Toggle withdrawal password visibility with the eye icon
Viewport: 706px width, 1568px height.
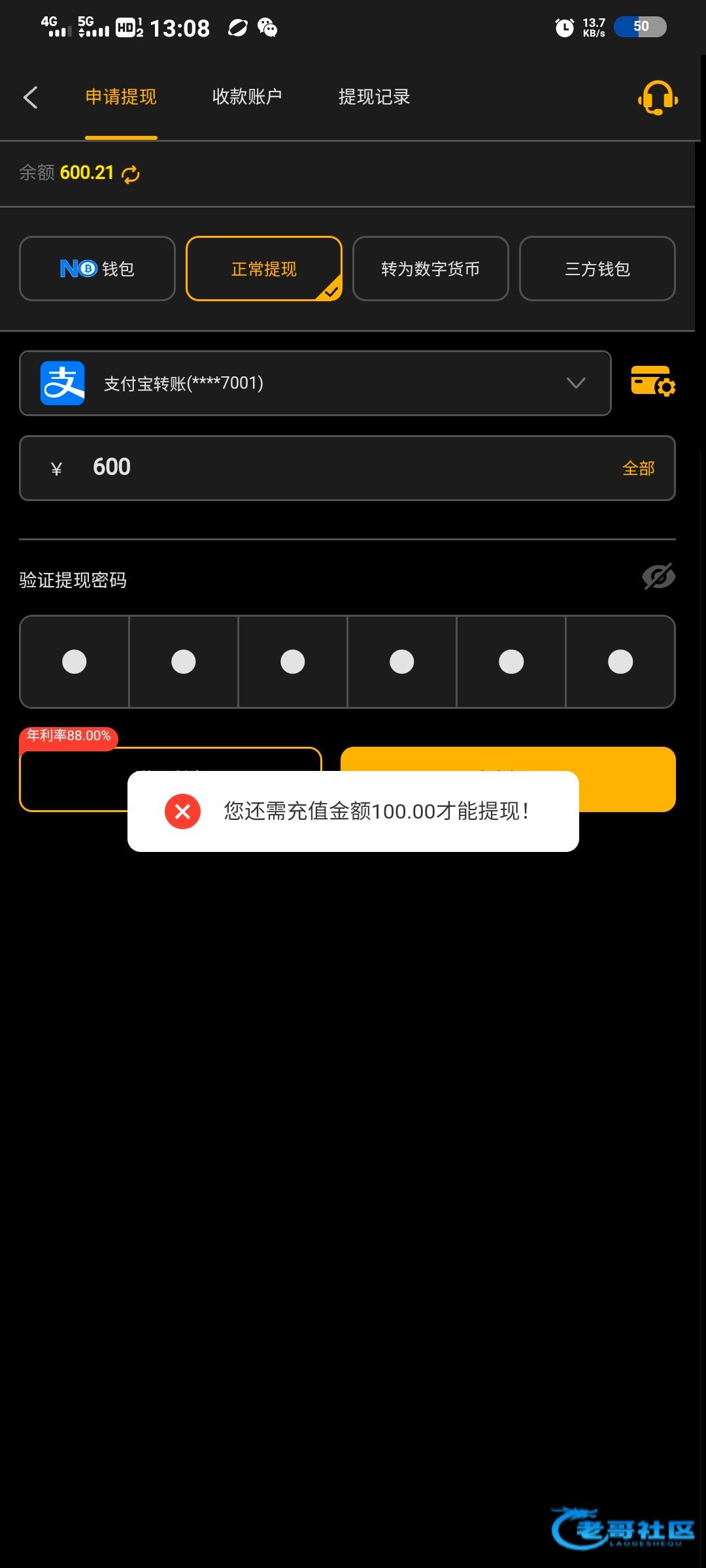[x=658, y=577]
